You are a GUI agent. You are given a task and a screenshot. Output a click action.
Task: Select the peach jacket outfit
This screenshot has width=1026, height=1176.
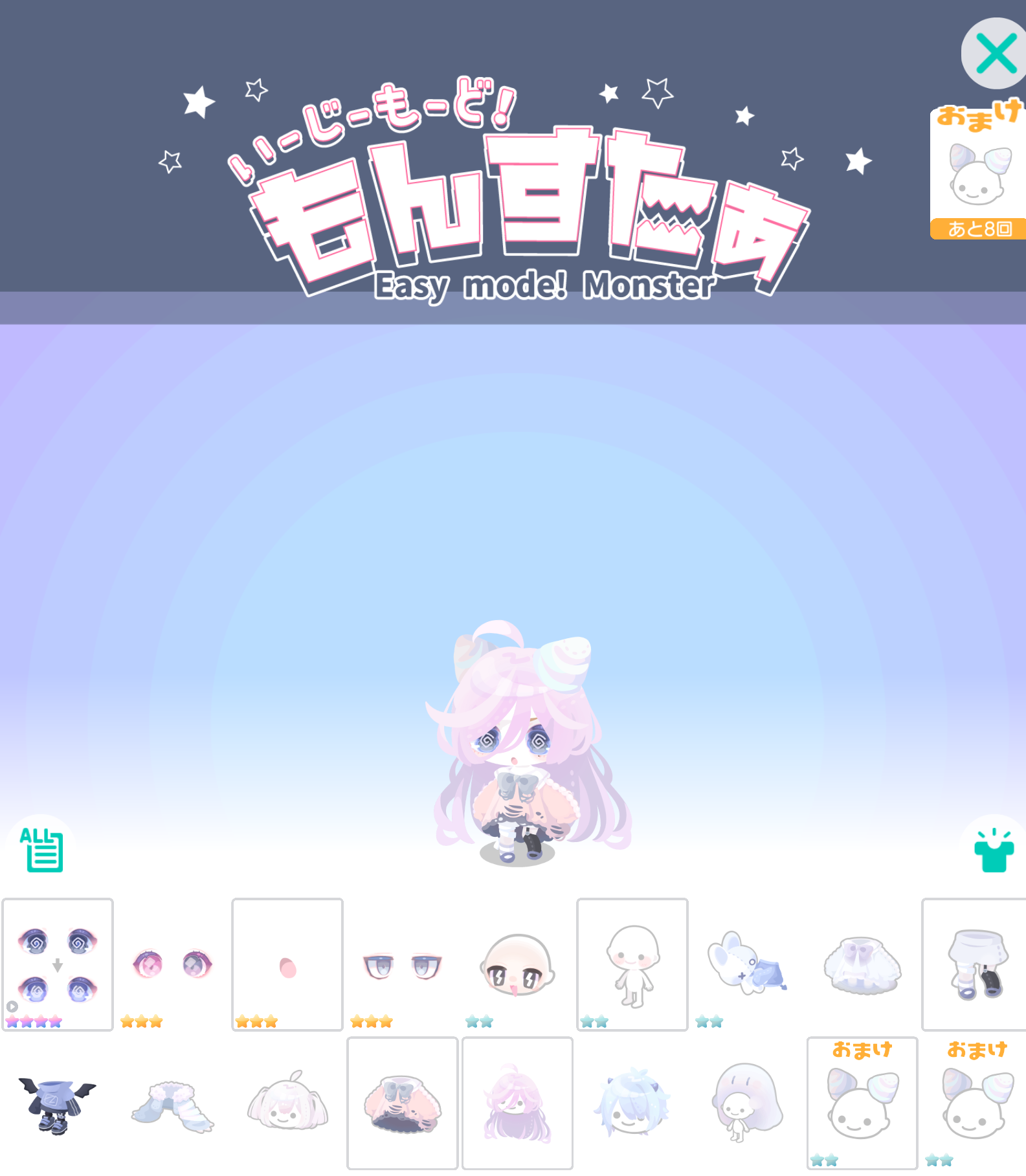pos(402,1104)
